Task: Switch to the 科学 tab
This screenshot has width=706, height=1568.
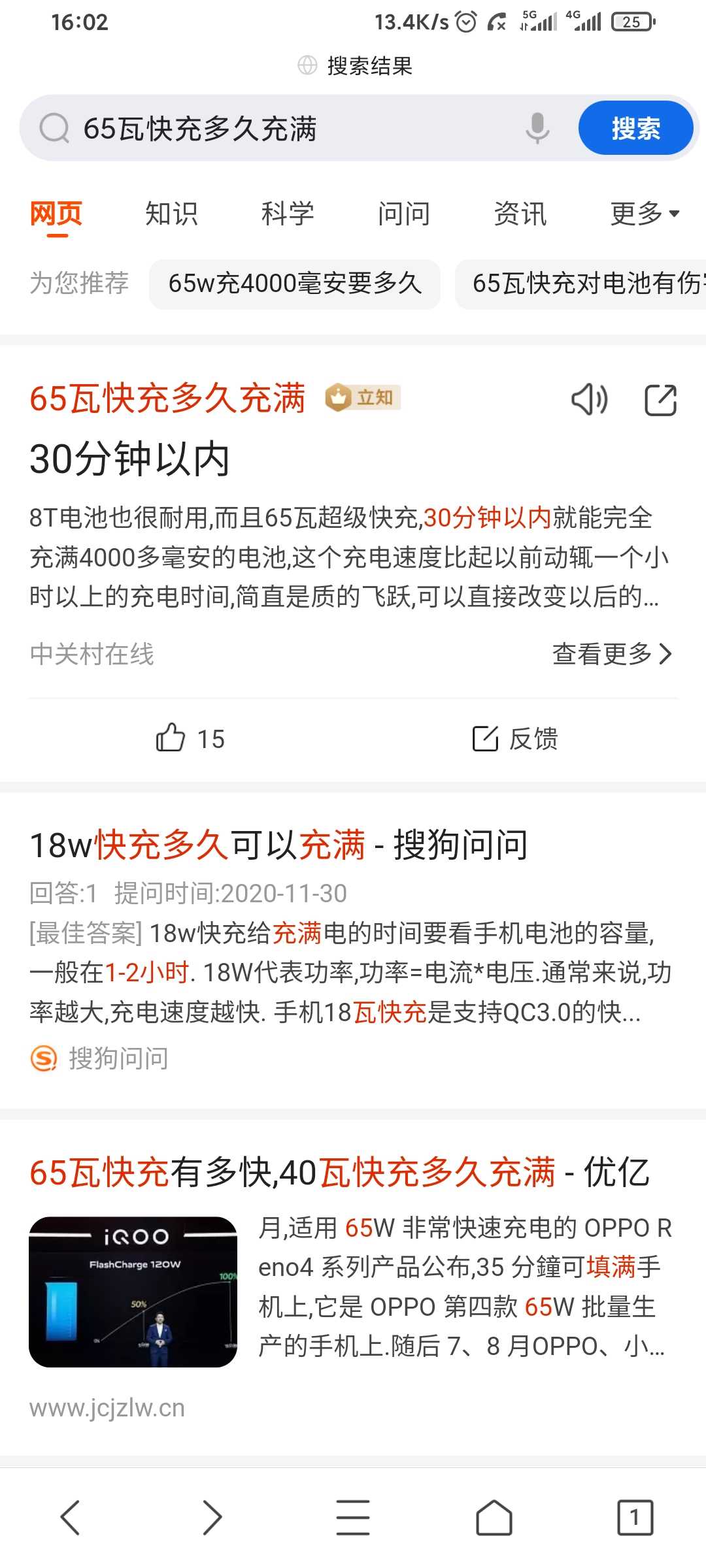Action: pos(288,214)
